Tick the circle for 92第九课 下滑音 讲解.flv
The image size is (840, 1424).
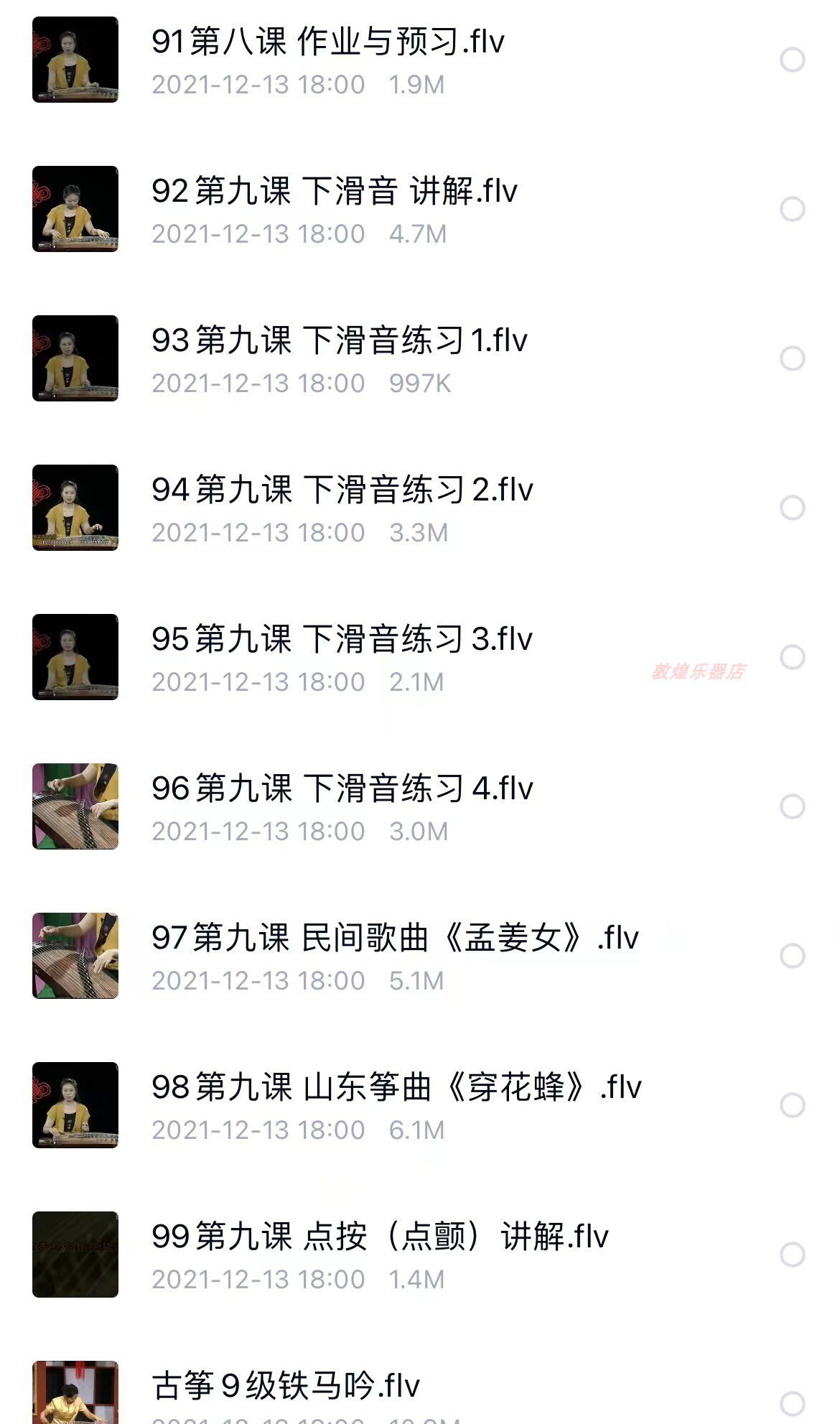coord(793,209)
